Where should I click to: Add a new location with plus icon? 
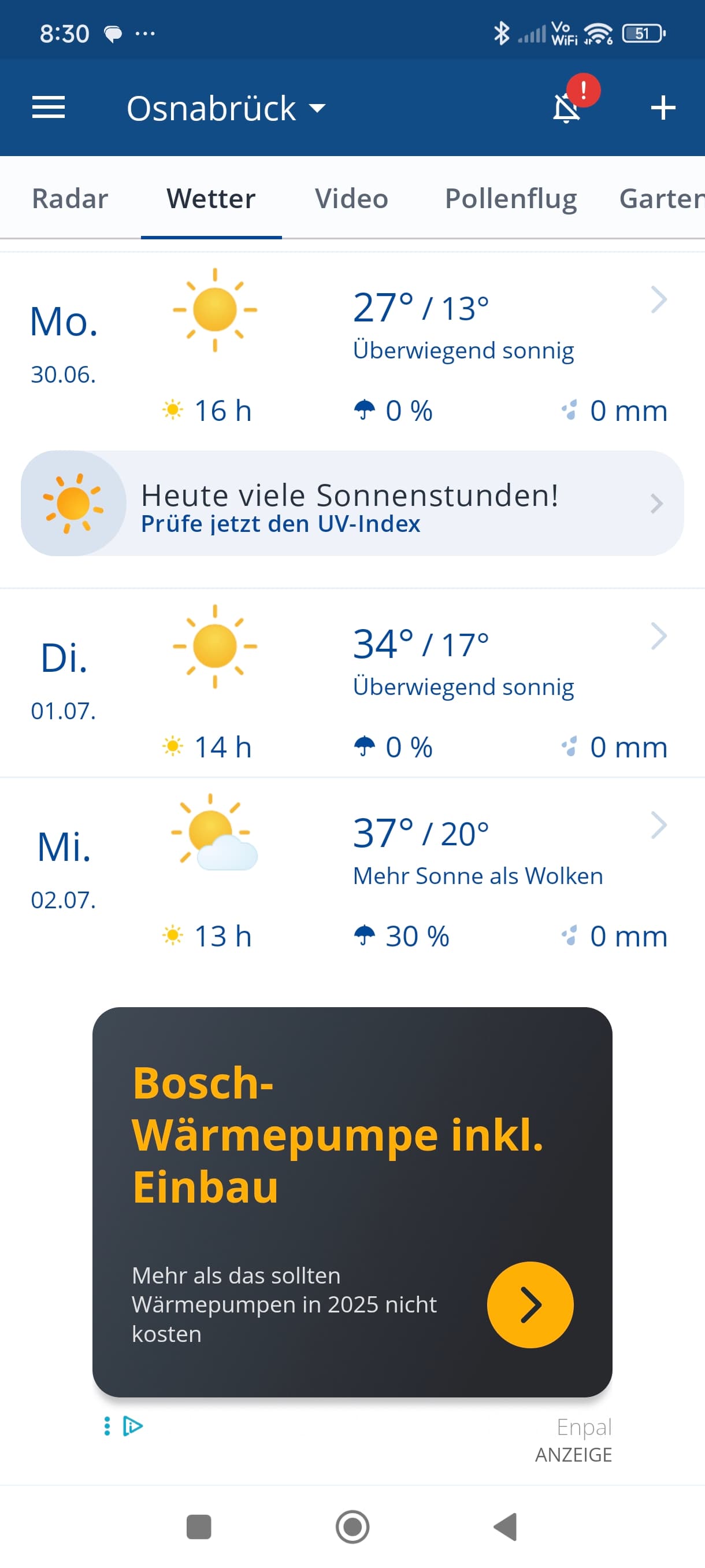click(x=662, y=108)
